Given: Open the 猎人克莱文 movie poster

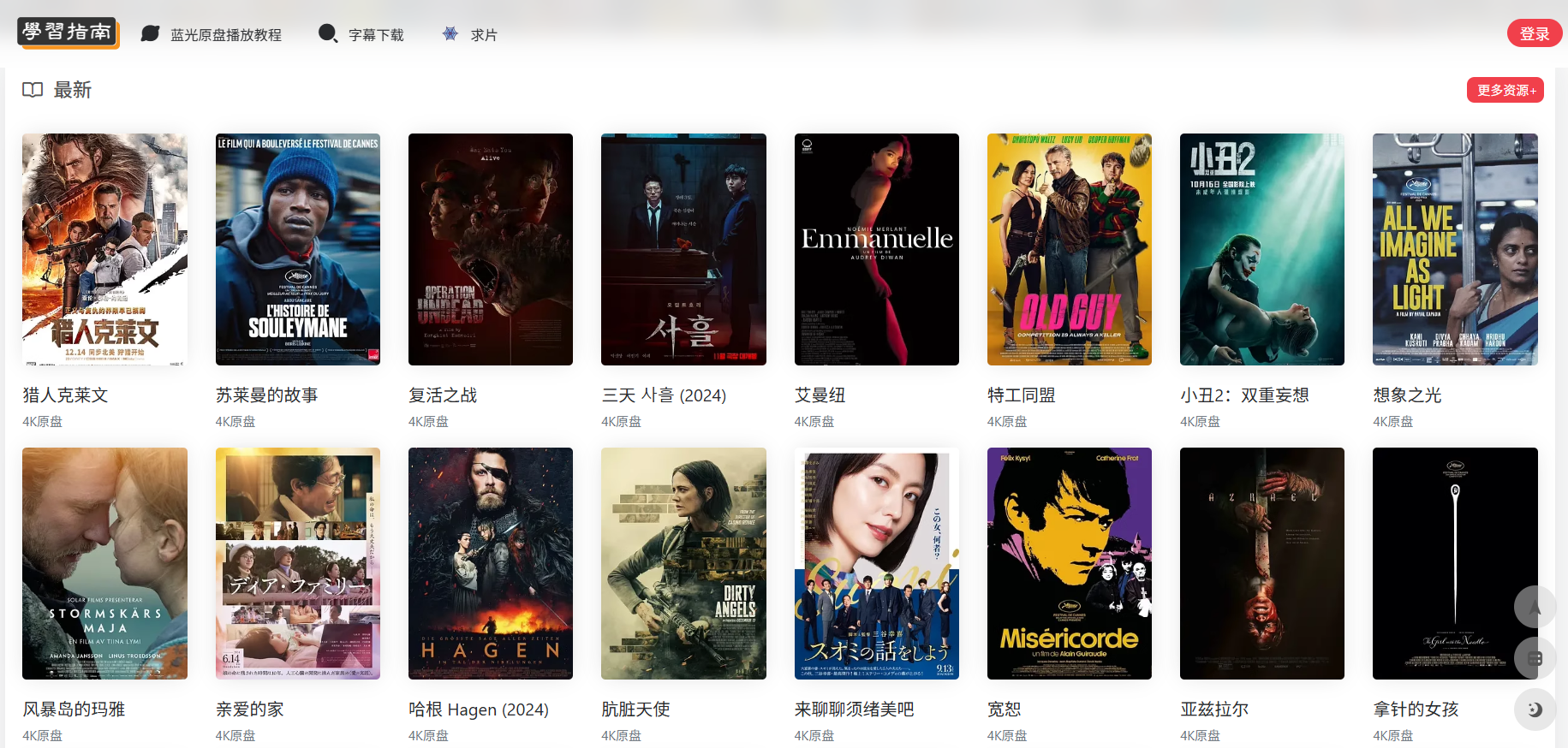Looking at the screenshot, I should click(x=104, y=249).
